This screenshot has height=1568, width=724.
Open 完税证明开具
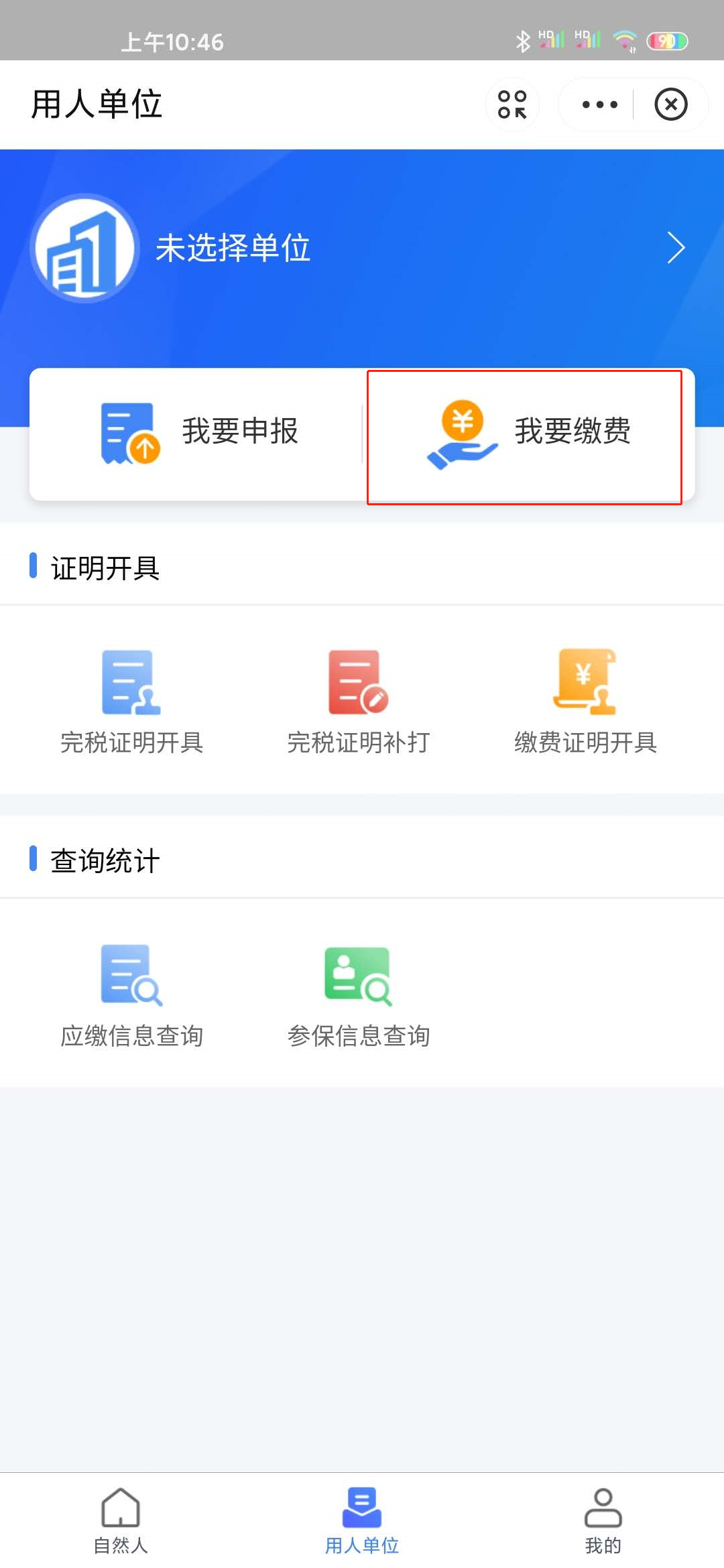tap(131, 702)
